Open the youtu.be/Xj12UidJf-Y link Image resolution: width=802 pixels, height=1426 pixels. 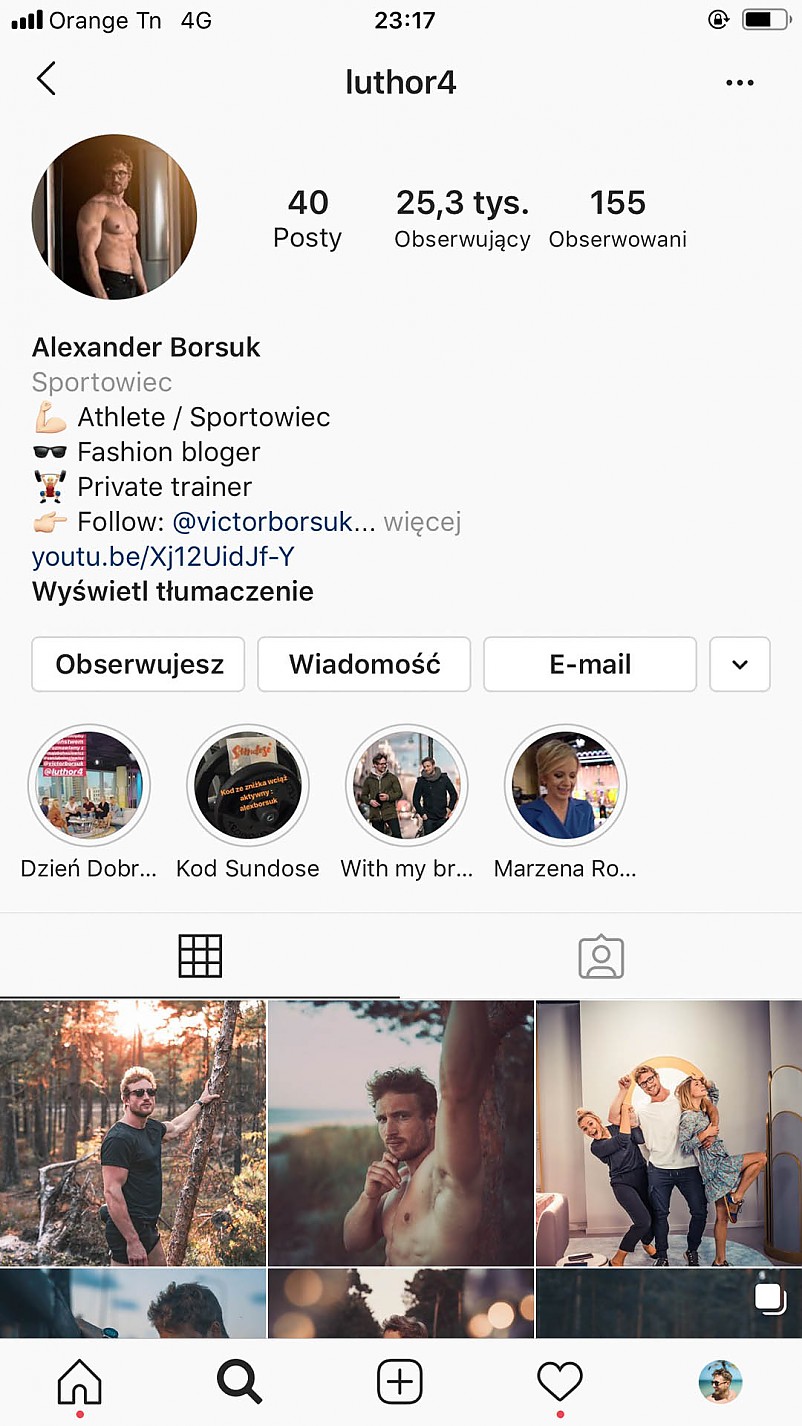tap(163, 557)
